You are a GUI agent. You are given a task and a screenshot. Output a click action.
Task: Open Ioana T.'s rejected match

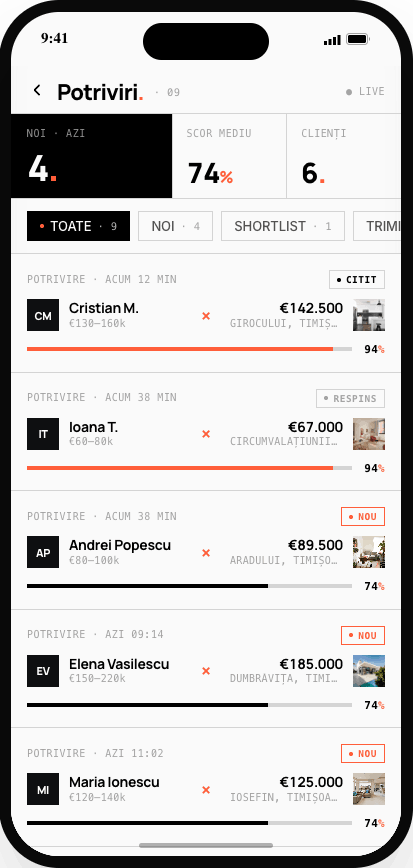click(206, 432)
